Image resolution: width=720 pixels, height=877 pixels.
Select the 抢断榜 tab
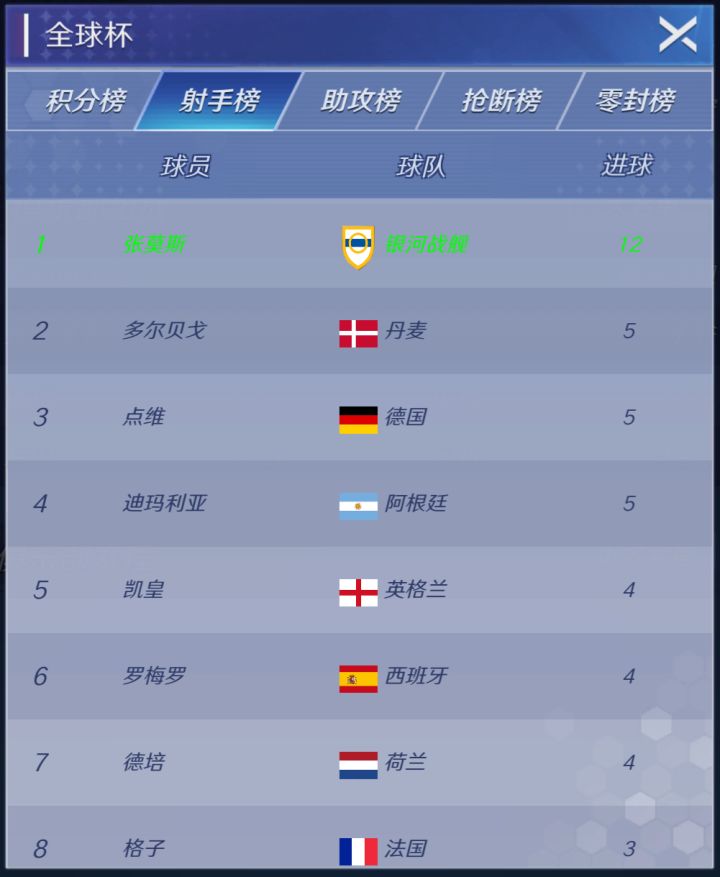[500, 100]
